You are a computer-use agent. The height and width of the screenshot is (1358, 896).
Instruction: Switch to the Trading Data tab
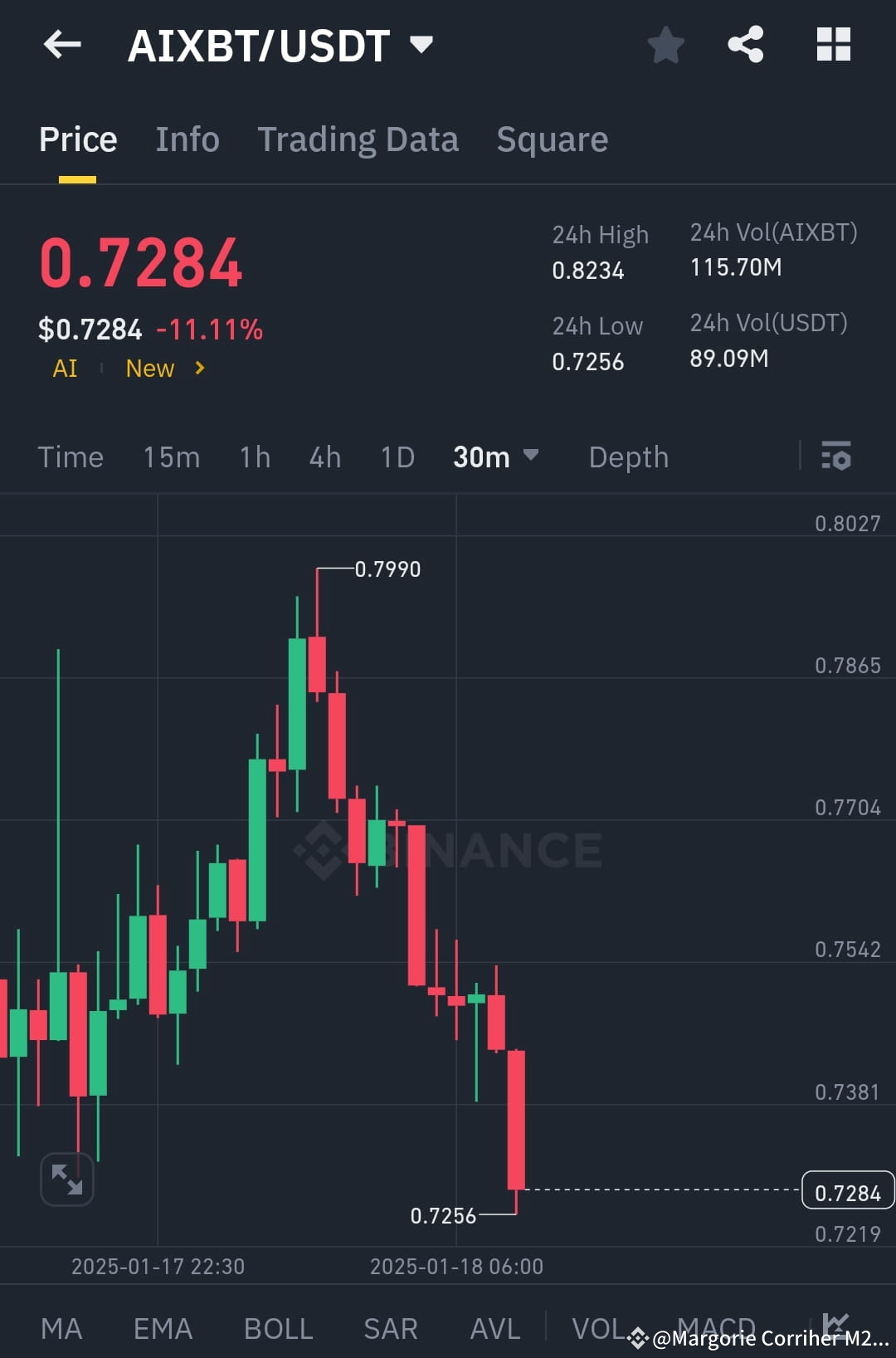tap(358, 139)
